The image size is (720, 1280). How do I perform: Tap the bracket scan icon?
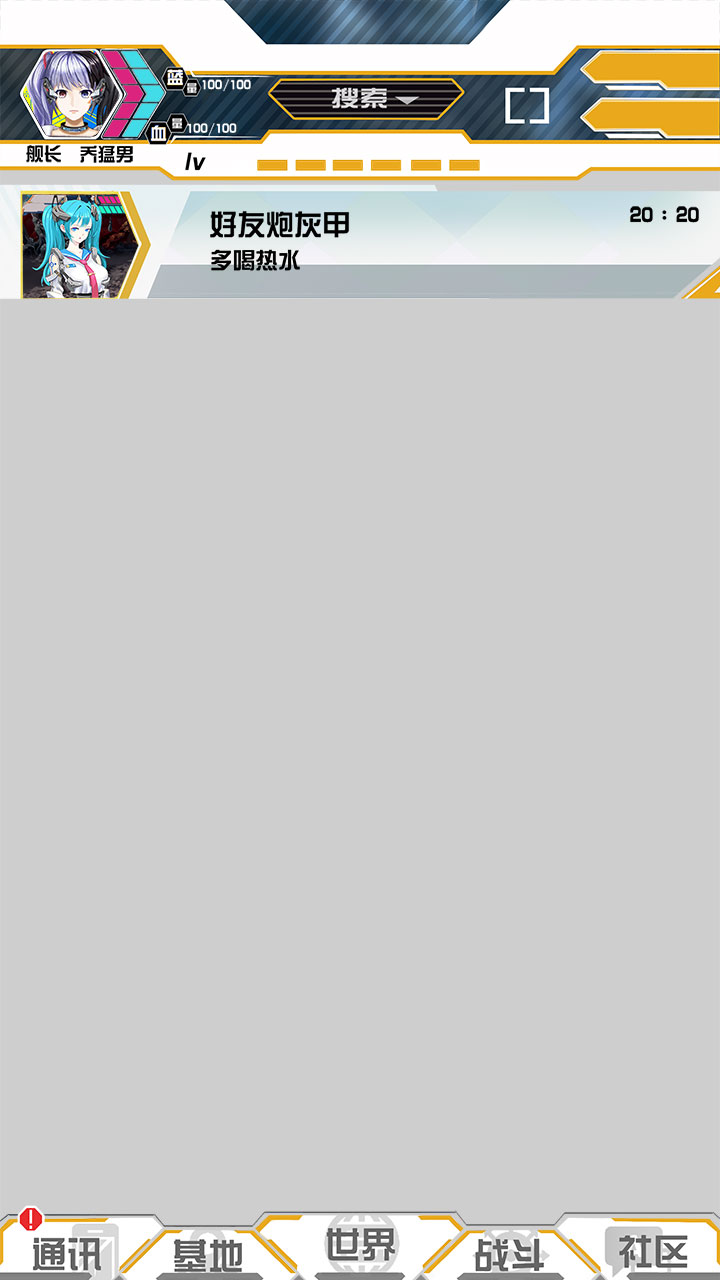[526, 105]
